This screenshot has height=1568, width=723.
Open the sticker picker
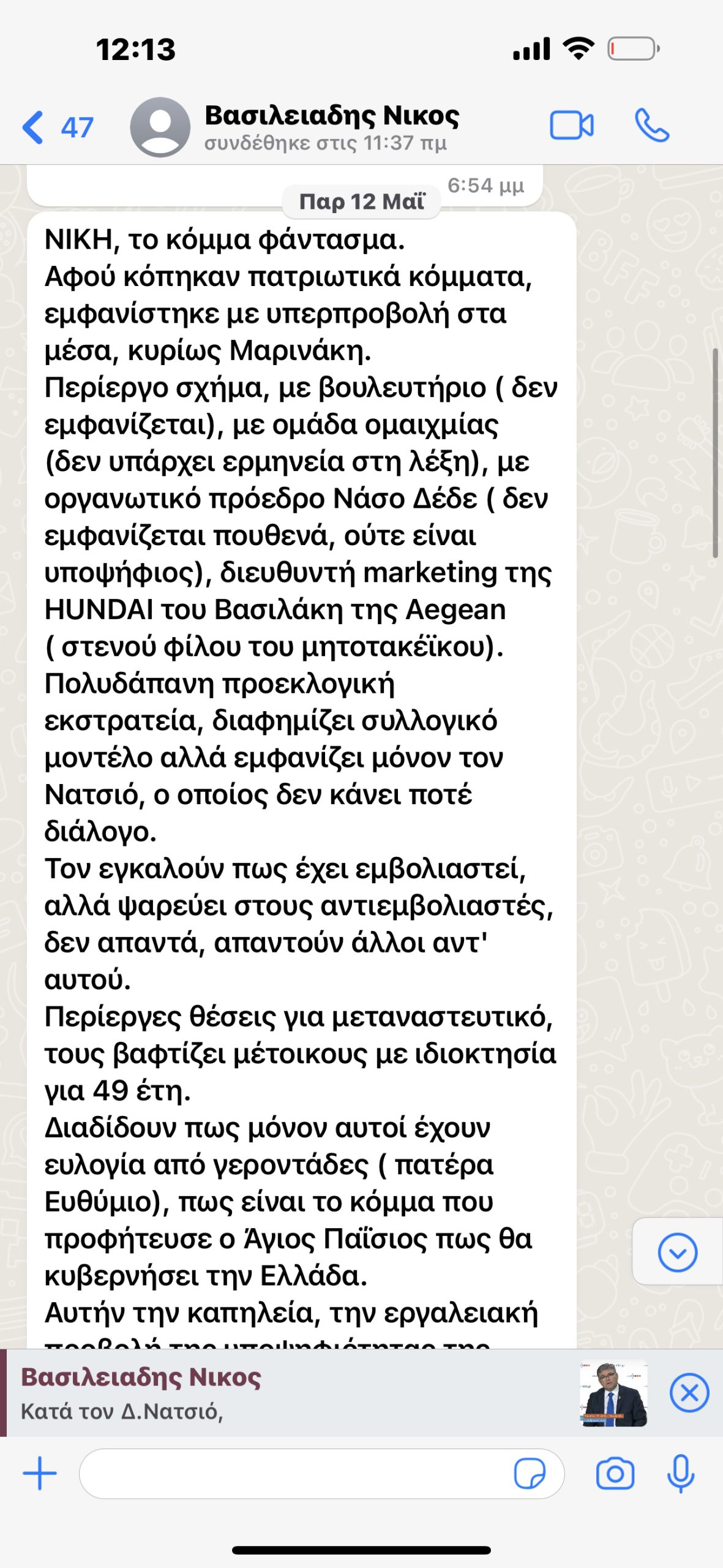[530, 1473]
